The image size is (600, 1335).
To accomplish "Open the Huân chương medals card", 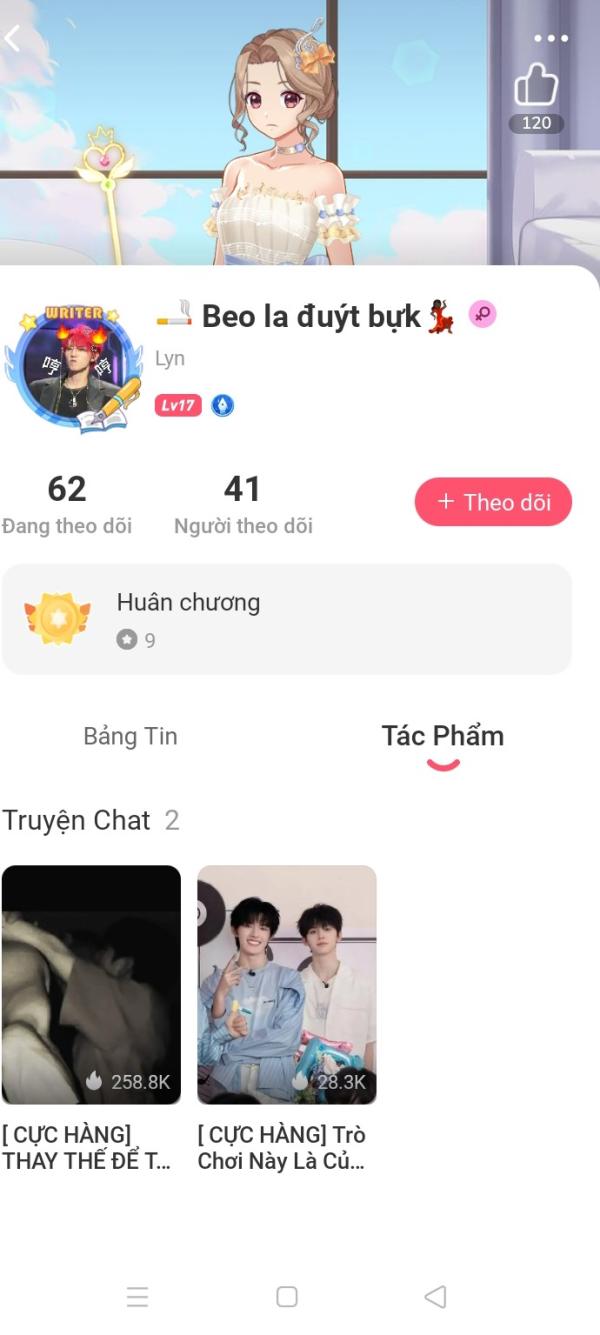I will [286, 619].
